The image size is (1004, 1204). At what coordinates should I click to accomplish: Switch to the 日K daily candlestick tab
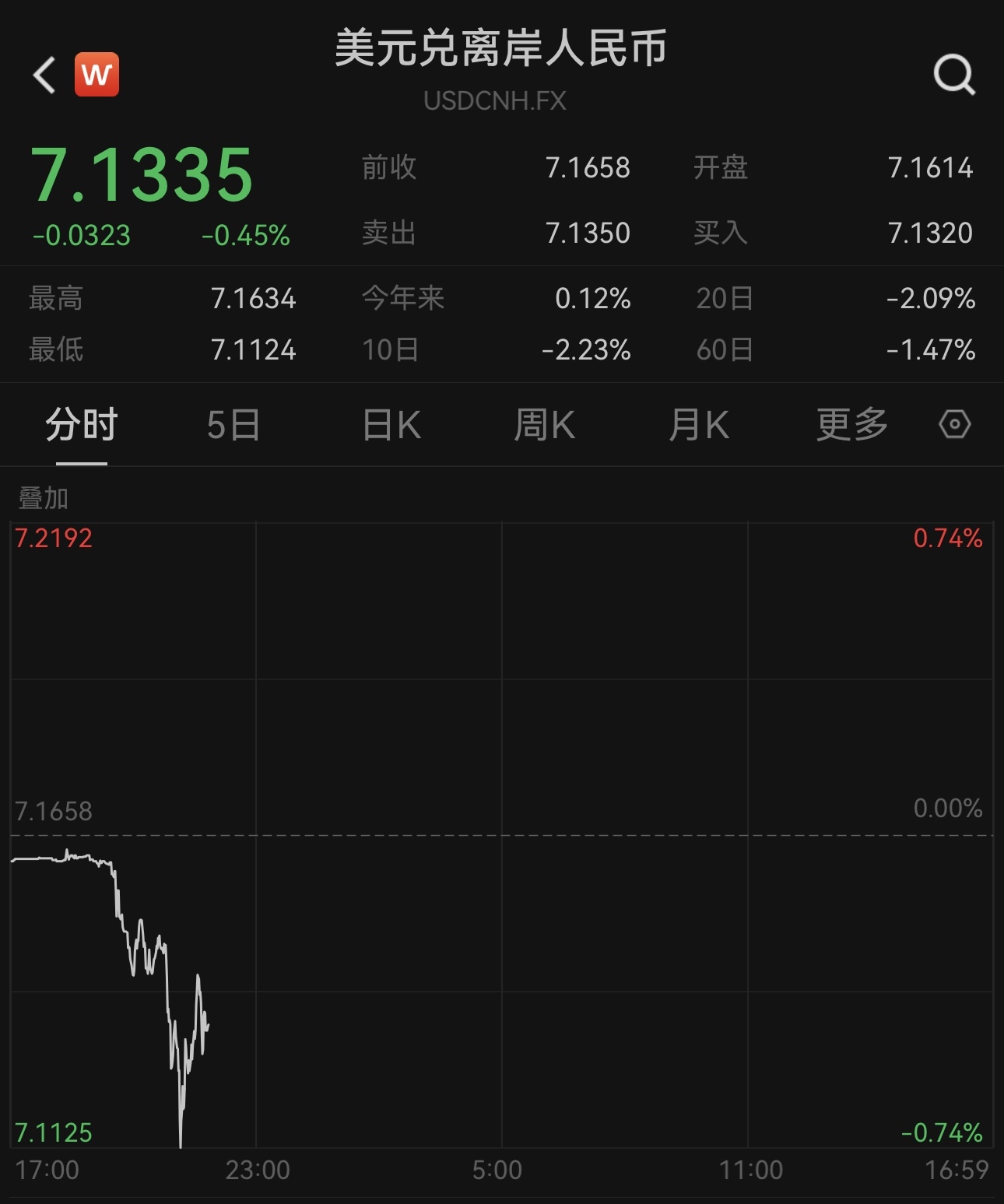391,425
